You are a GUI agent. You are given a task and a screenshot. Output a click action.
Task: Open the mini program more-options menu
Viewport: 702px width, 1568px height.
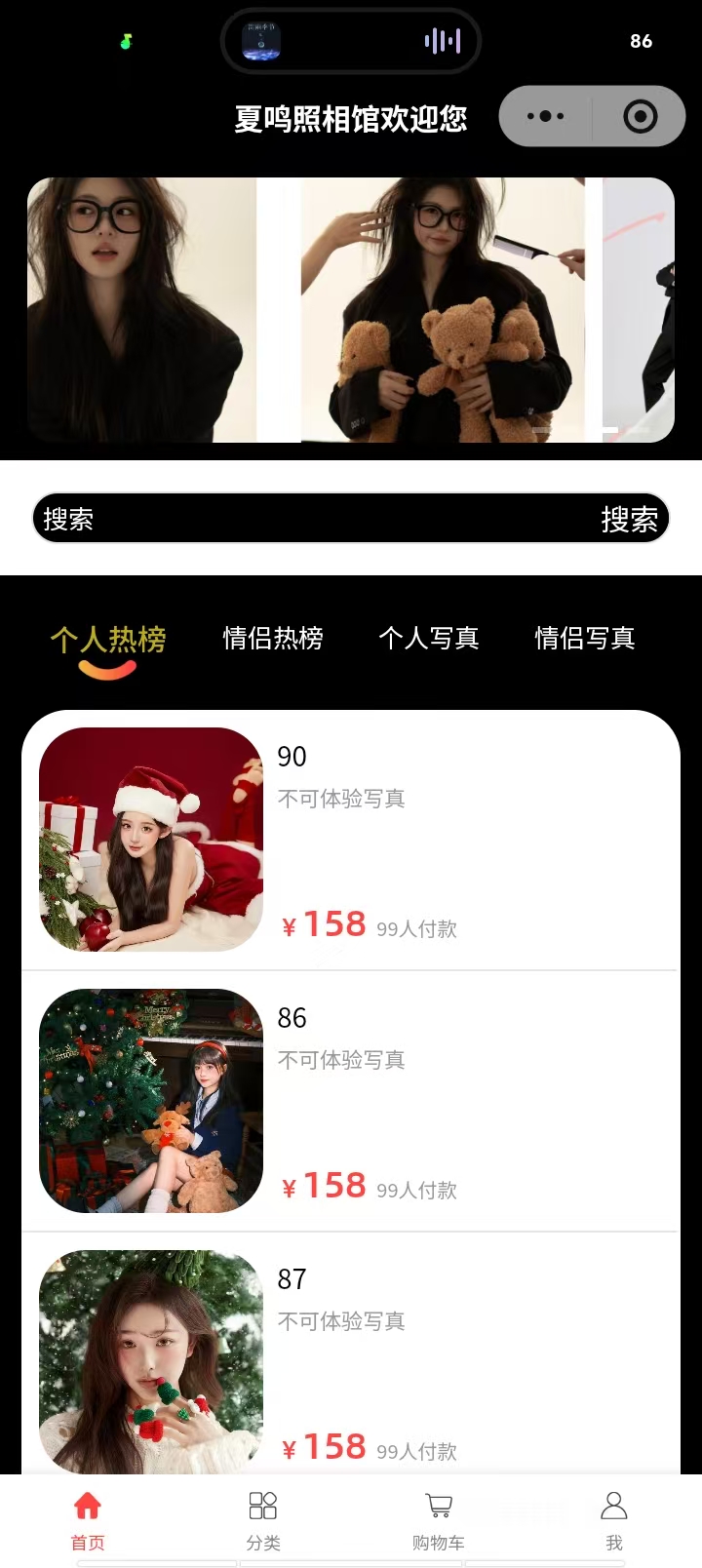tap(545, 116)
